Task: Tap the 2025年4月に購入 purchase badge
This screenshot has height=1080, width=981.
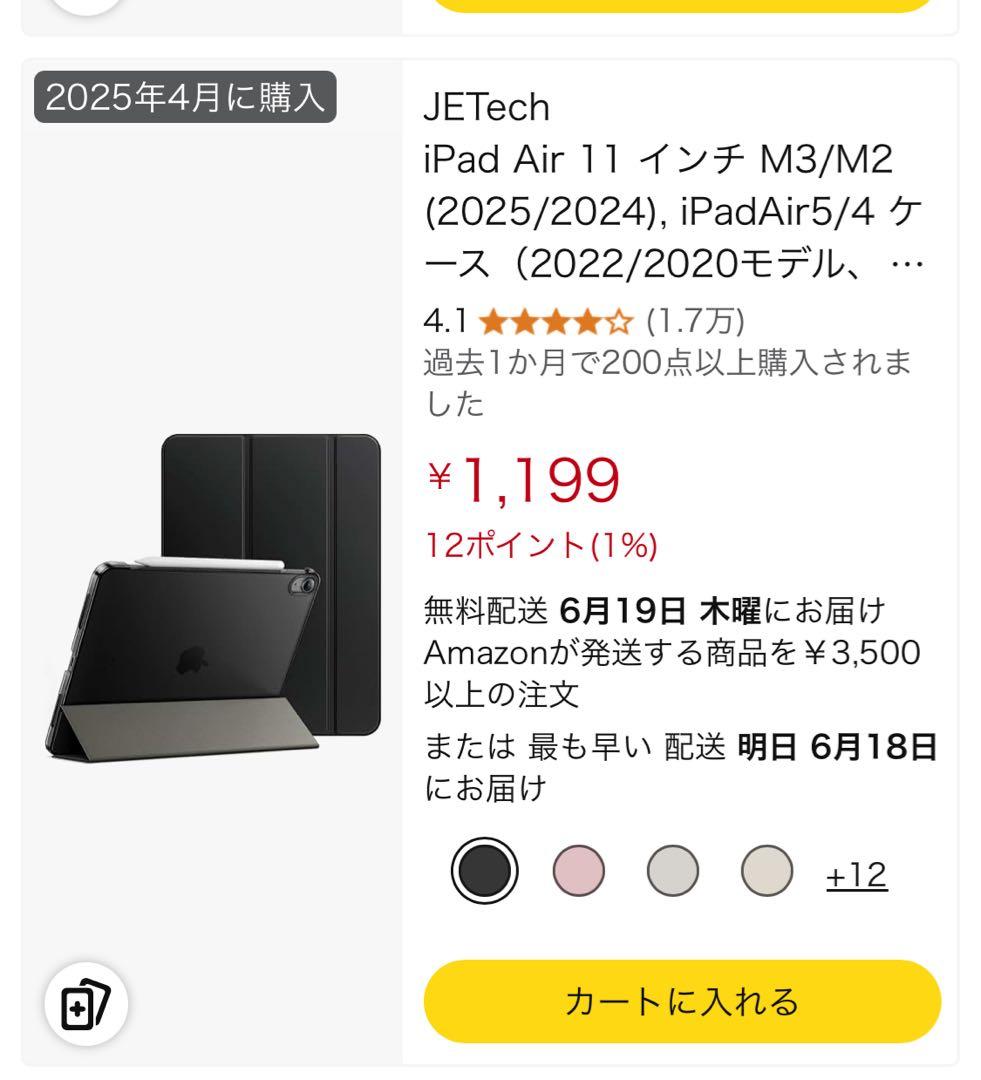Action: 185,94
